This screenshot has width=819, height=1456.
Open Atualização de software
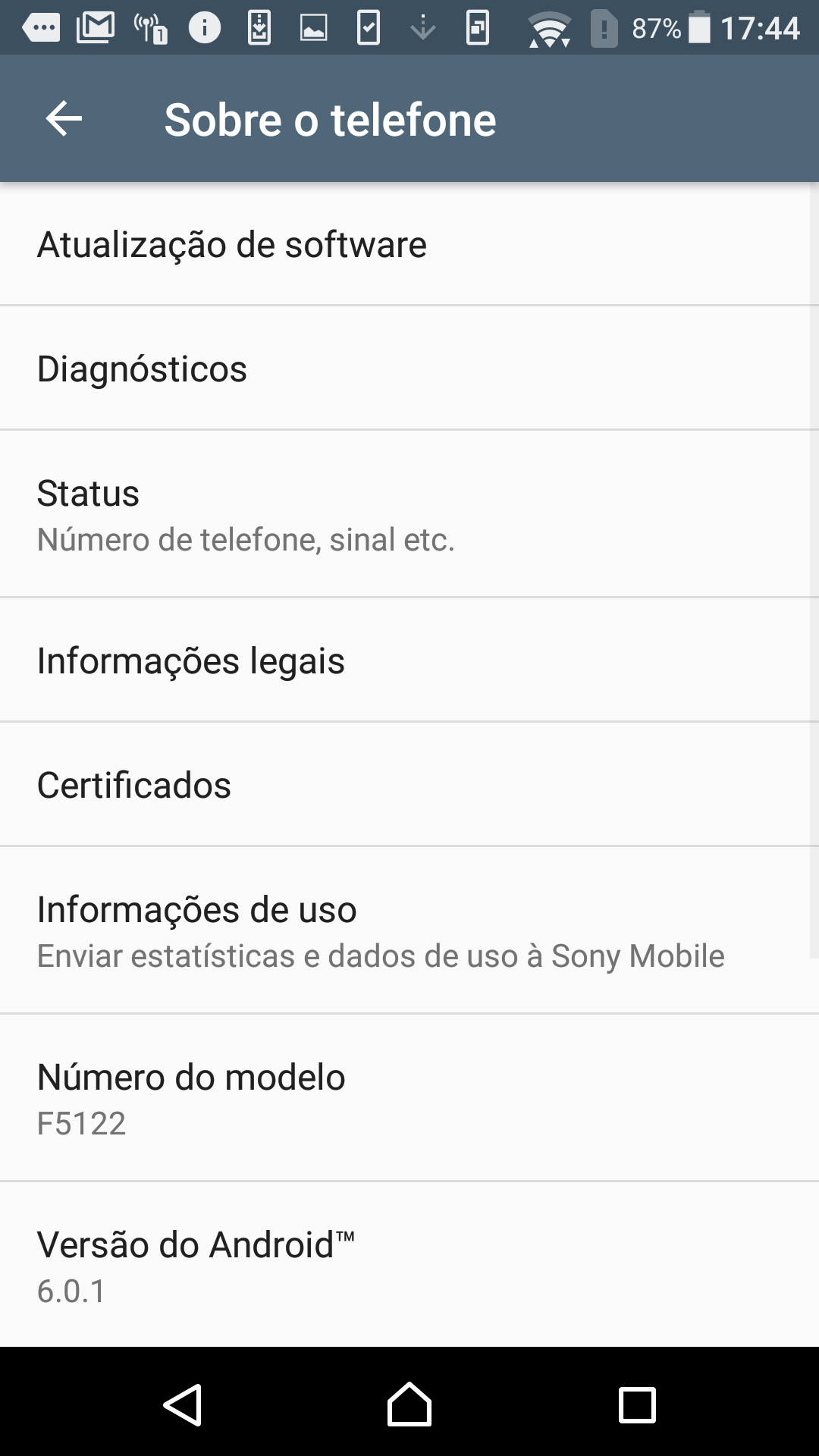click(x=409, y=244)
